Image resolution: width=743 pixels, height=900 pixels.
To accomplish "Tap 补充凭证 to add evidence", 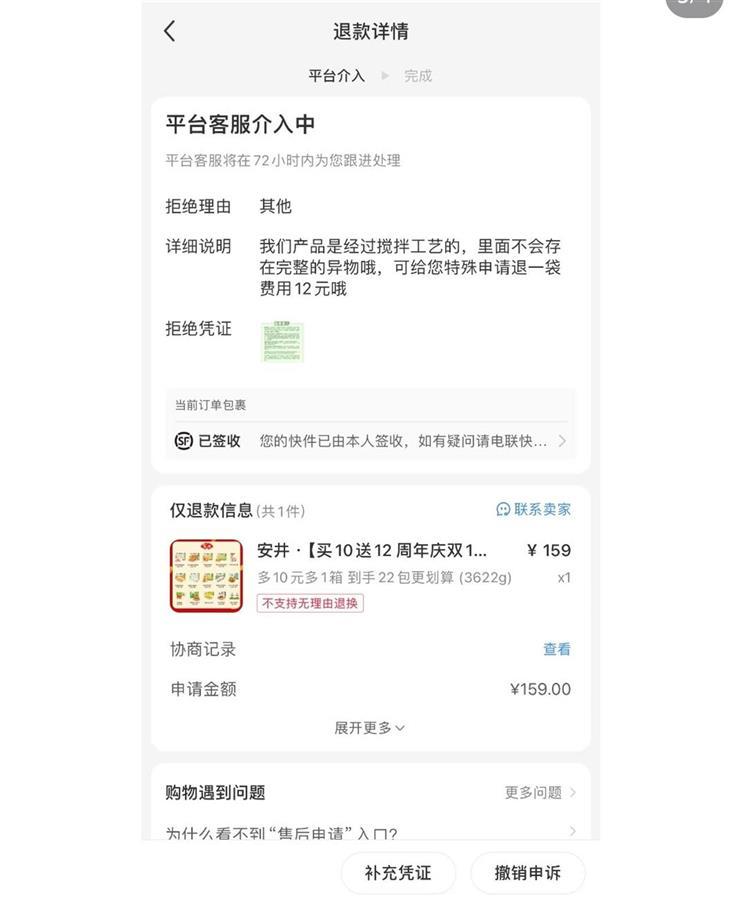I will [398, 872].
